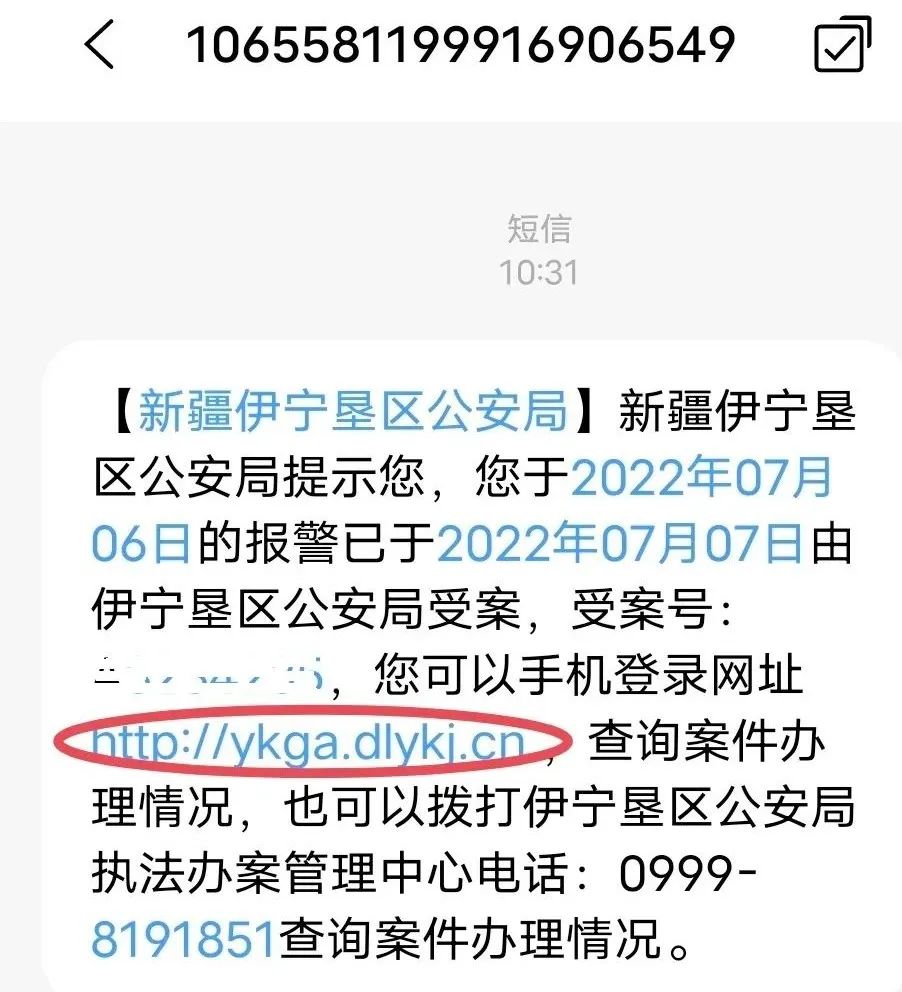902x992 pixels.
Task: Open the link http://ykga.dlykj.cn
Action: (308, 742)
